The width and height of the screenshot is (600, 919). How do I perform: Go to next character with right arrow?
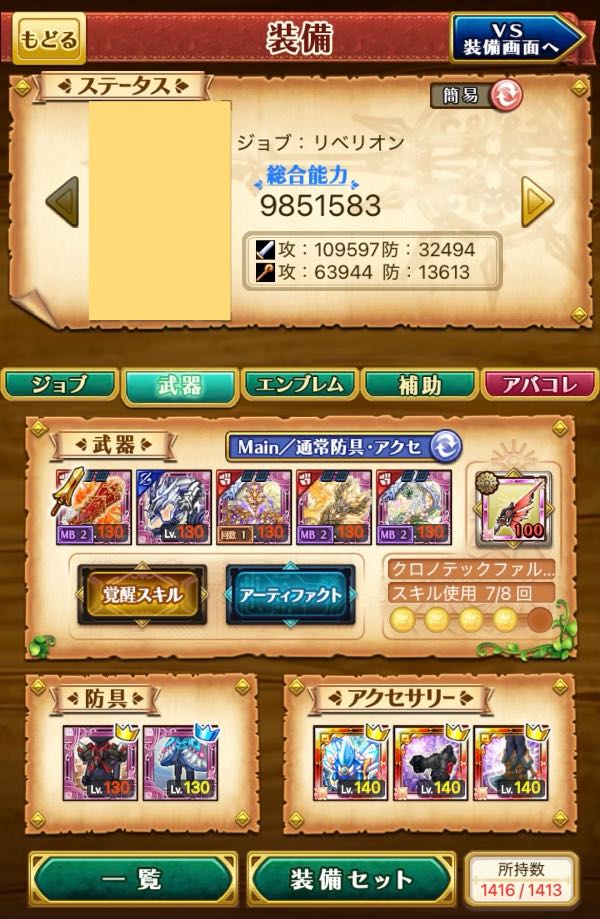(x=538, y=202)
